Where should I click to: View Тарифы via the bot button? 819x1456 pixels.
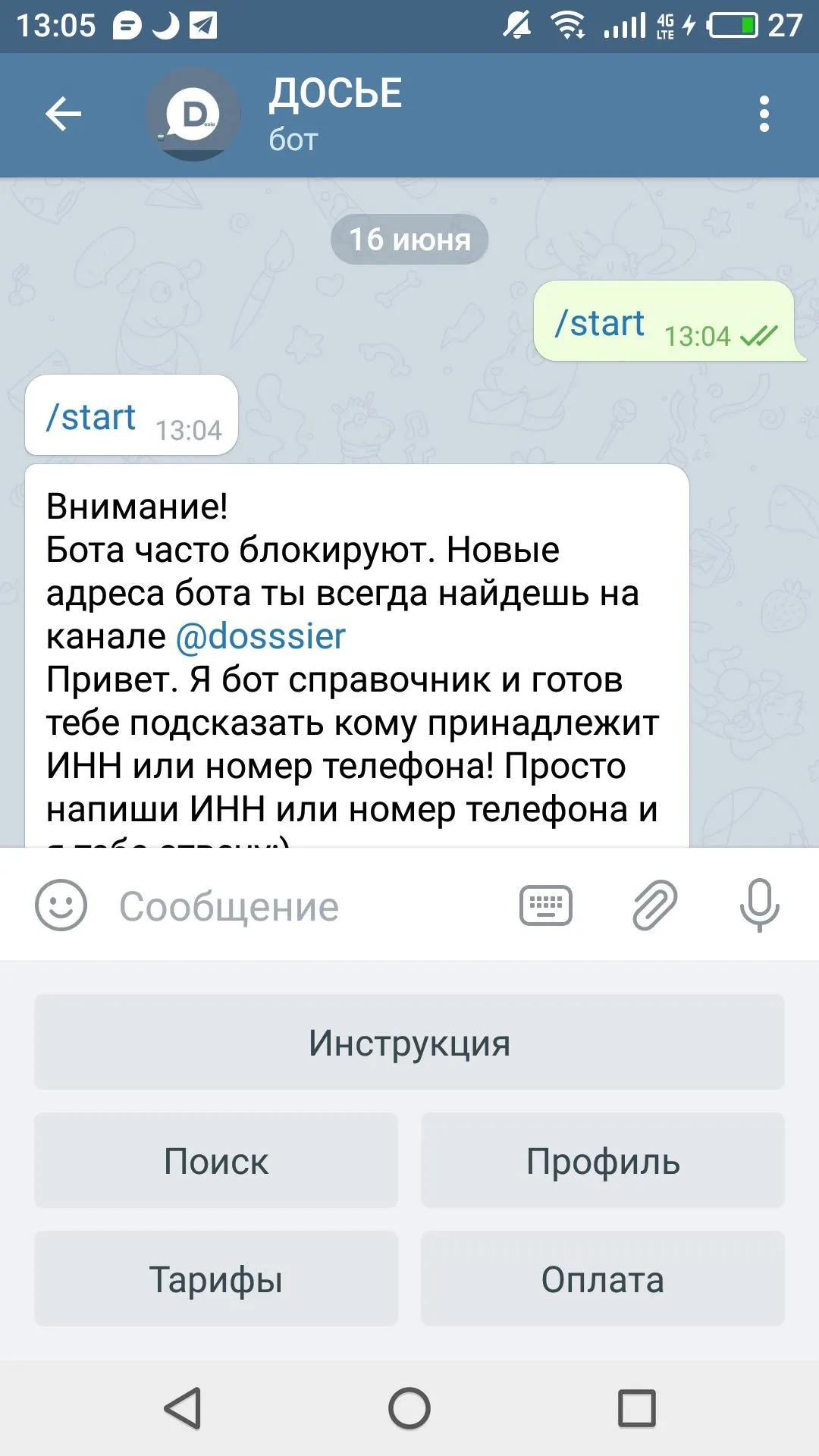pos(216,1279)
